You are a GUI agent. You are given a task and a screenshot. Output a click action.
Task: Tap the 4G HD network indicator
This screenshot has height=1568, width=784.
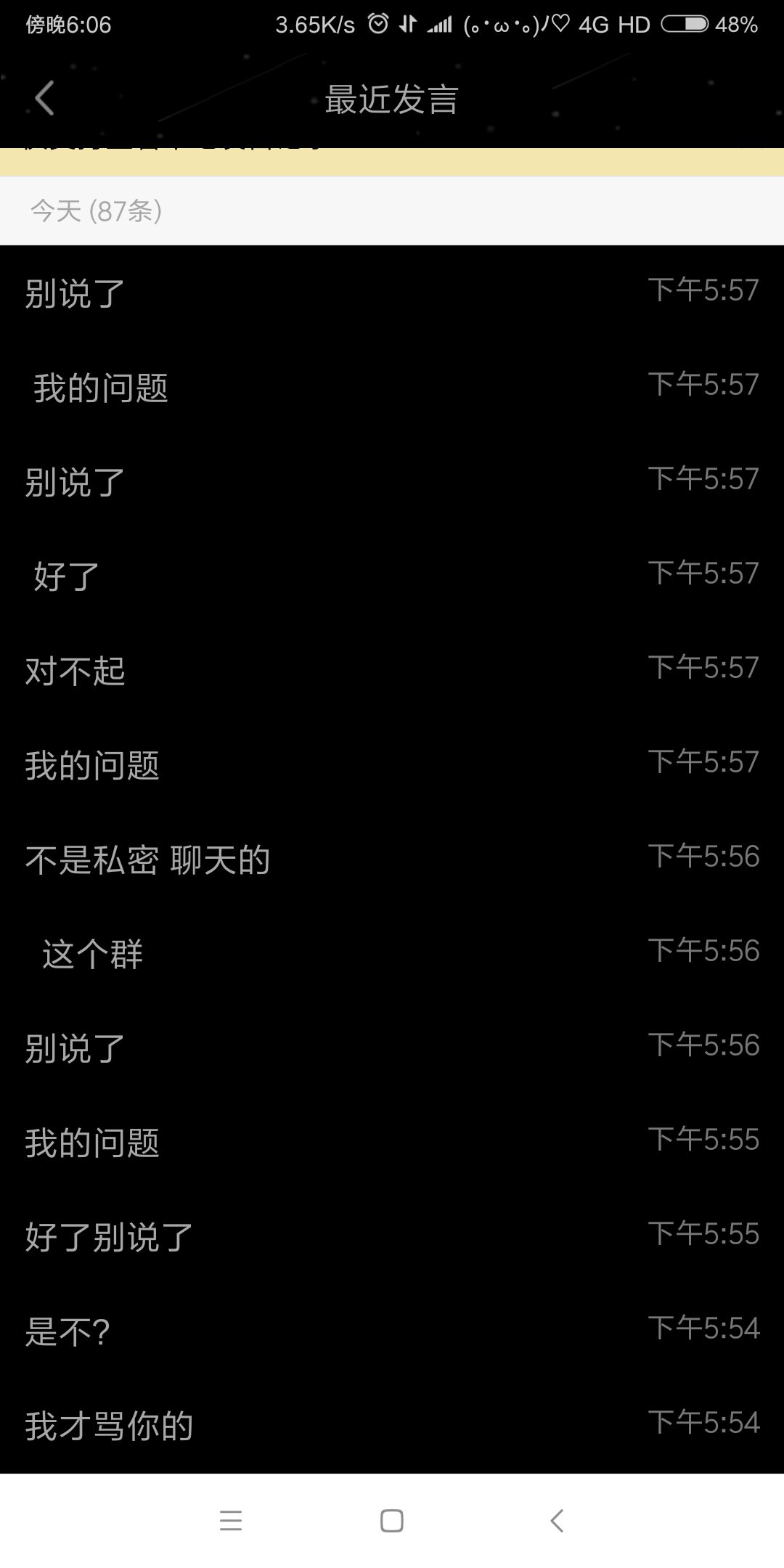tap(613, 24)
